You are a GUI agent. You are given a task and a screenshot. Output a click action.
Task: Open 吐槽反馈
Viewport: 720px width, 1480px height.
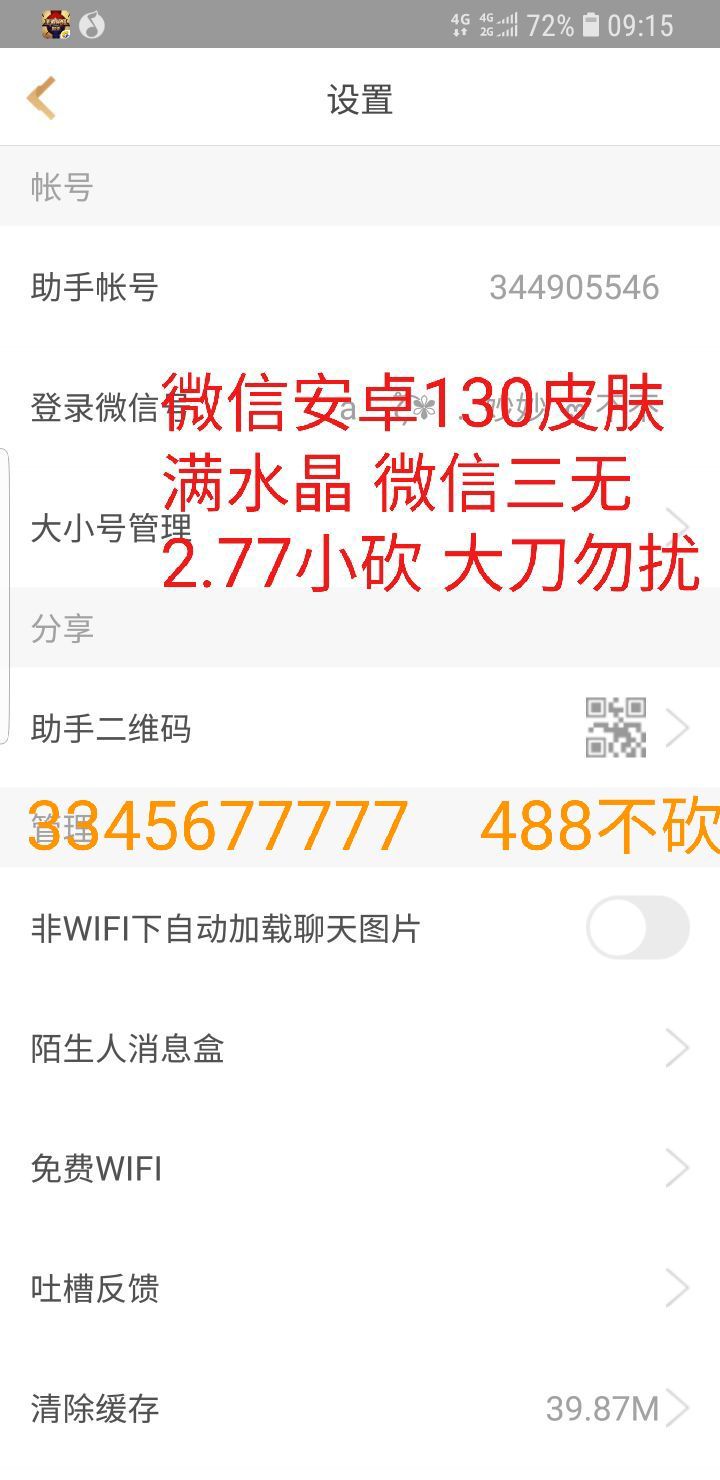coord(360,1288)
